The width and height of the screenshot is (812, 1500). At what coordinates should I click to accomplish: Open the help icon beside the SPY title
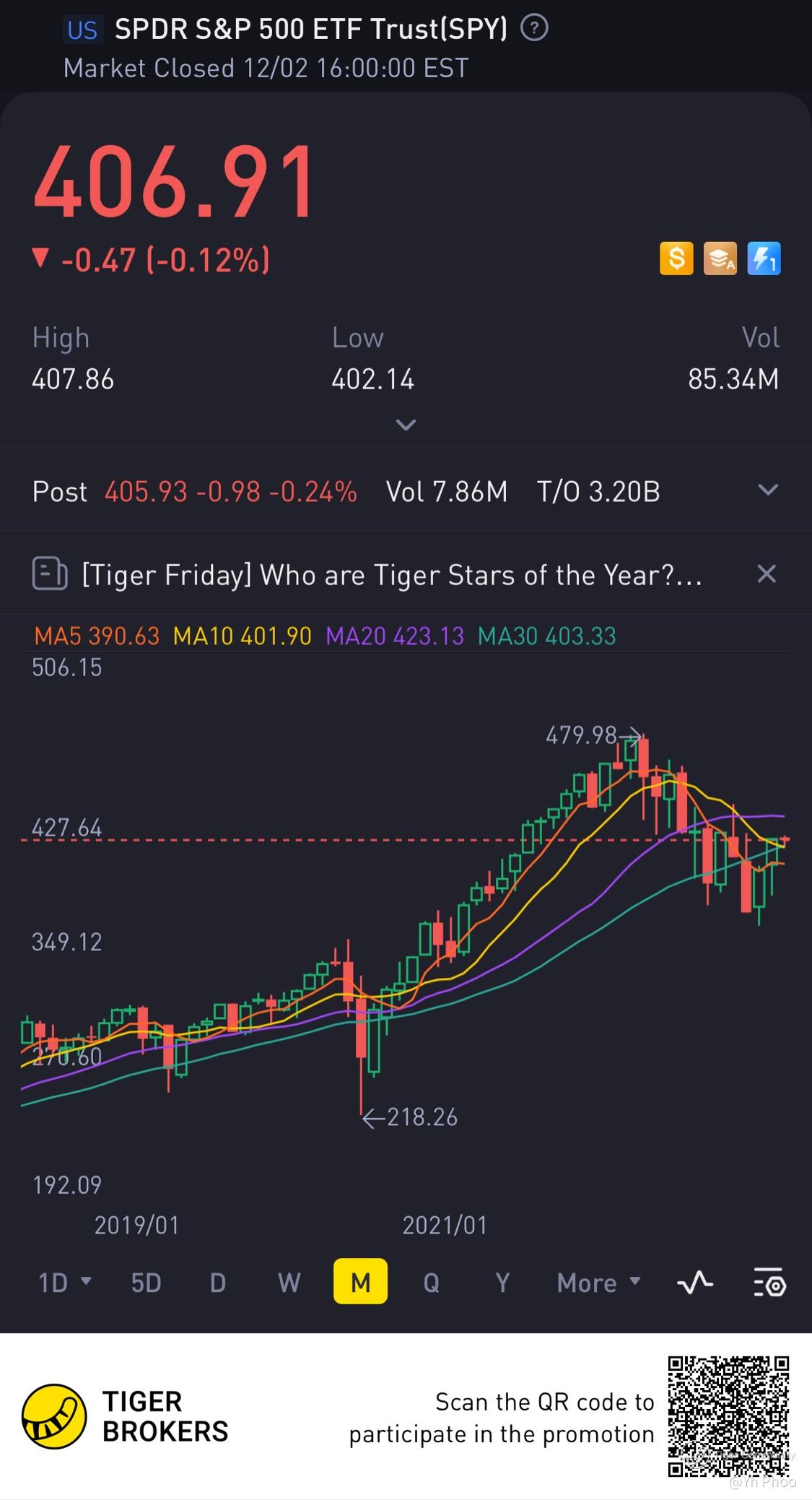534,29
